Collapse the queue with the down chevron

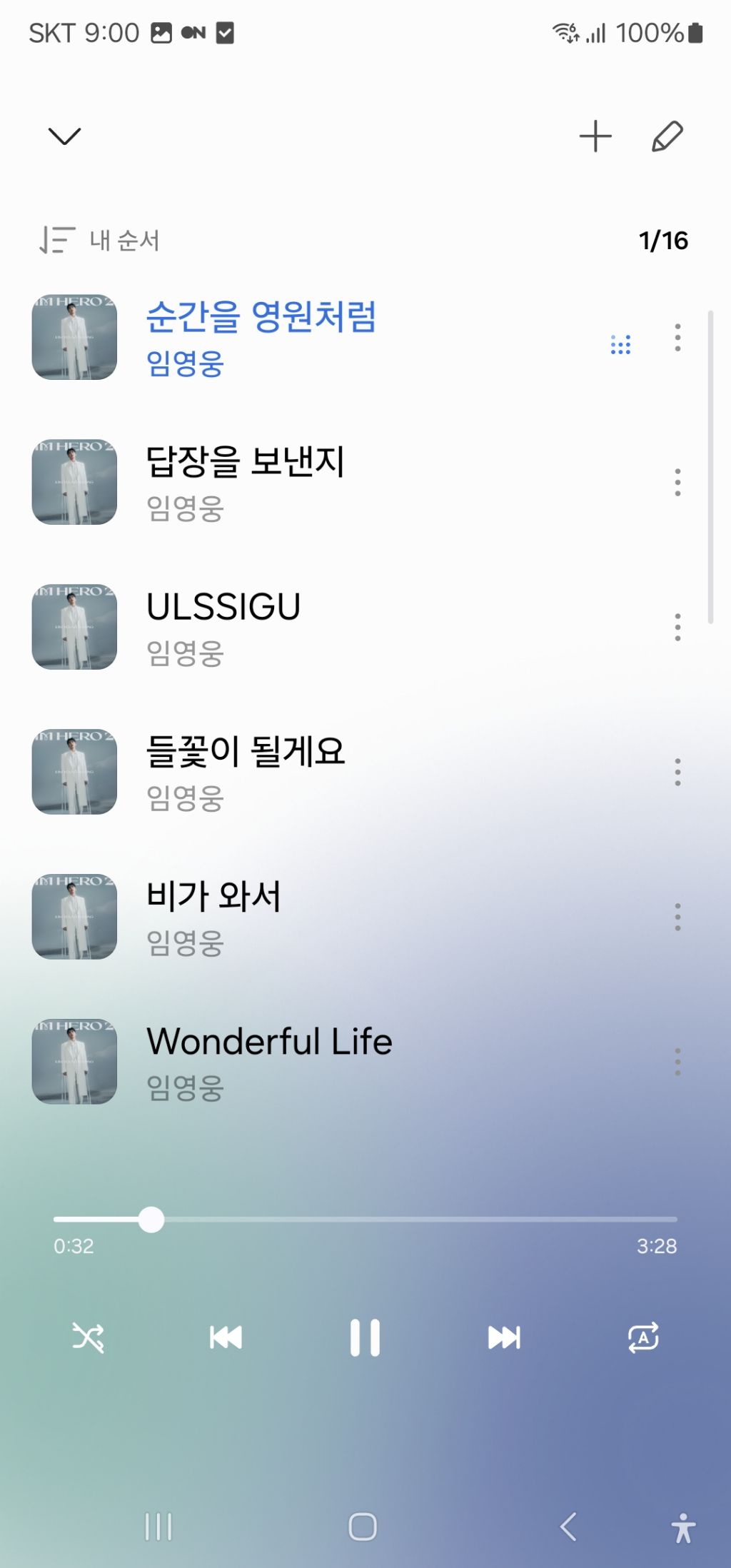[x=64, y=136]
